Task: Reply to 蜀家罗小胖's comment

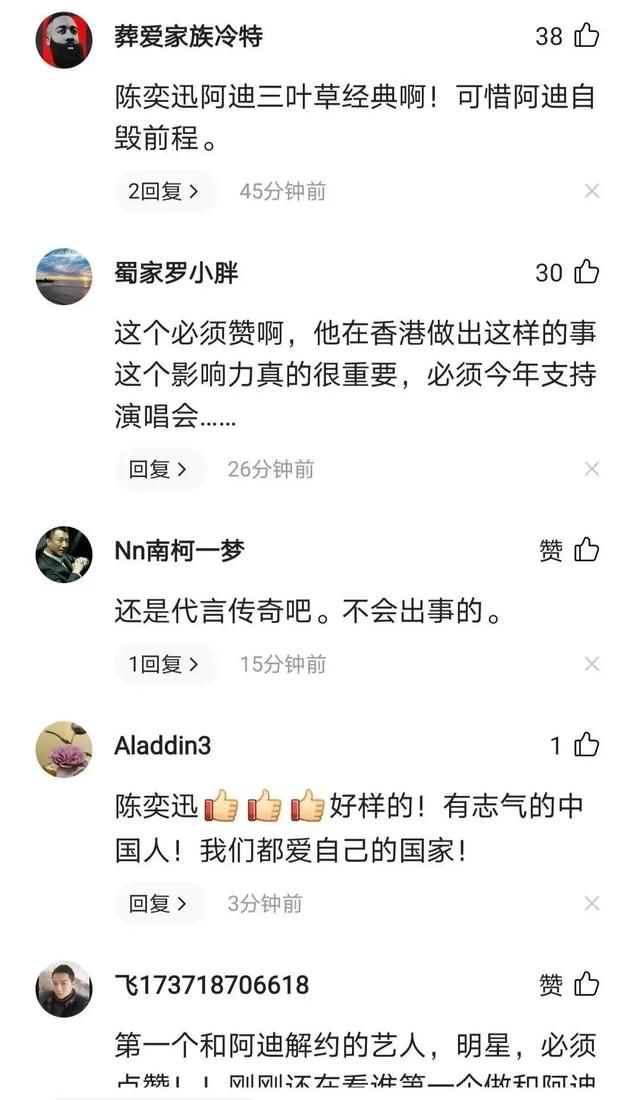Action: tap(159, 469)
